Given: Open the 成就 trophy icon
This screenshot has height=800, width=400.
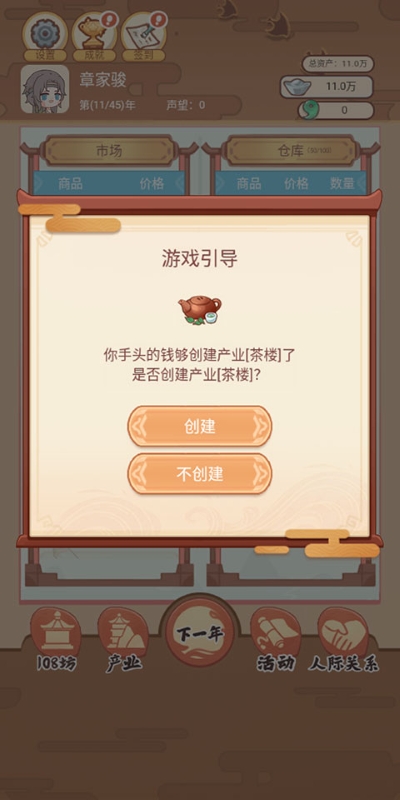Looking at the screenshot, I should pyautogui.click(x=94, y=36).
